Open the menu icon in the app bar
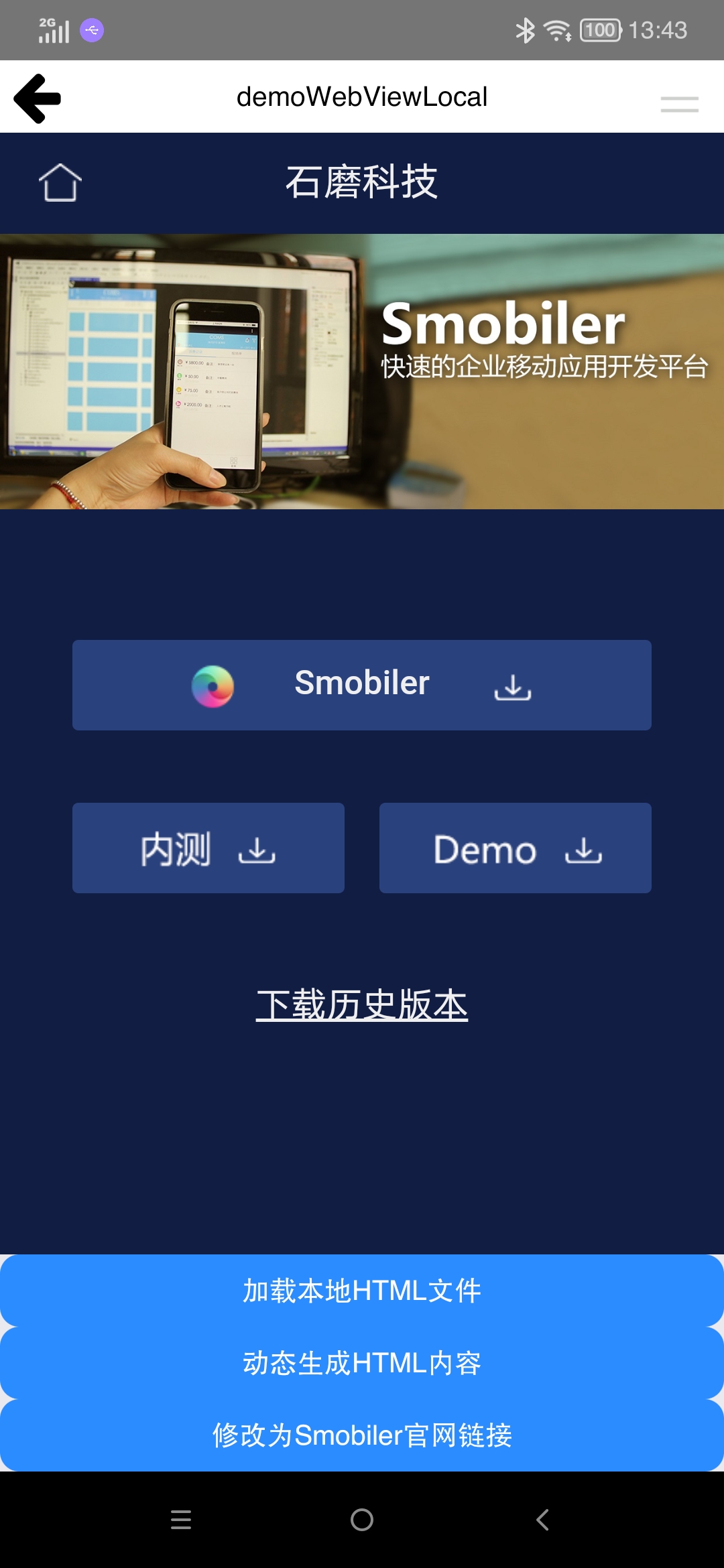724x1568 pixels. click(x=679, y=104)
